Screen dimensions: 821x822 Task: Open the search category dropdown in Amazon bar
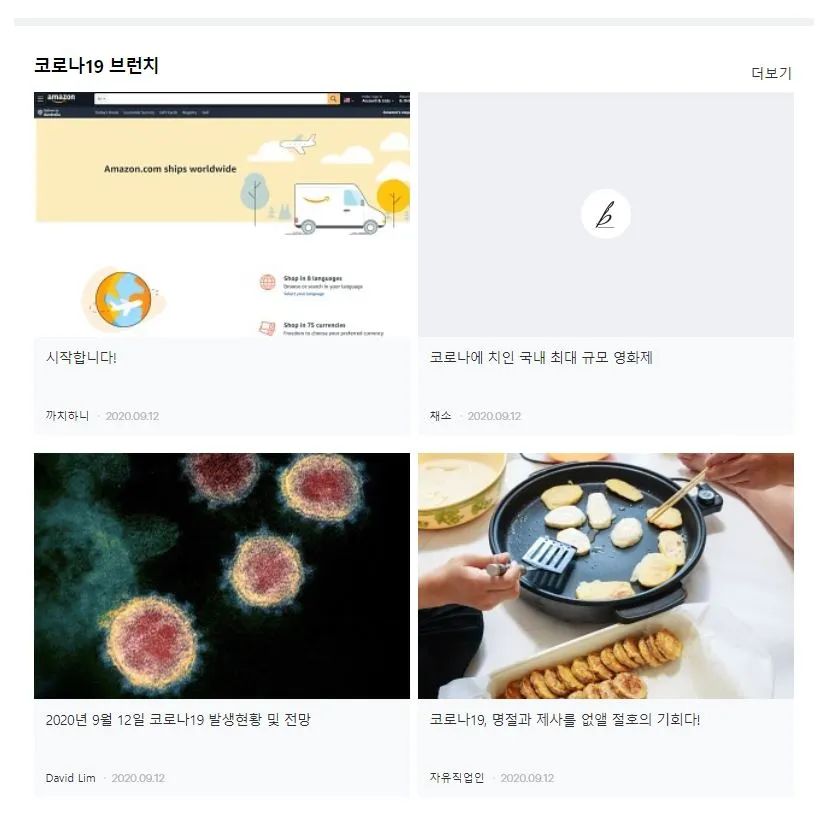pyautogui.click(x=98, y=98)
